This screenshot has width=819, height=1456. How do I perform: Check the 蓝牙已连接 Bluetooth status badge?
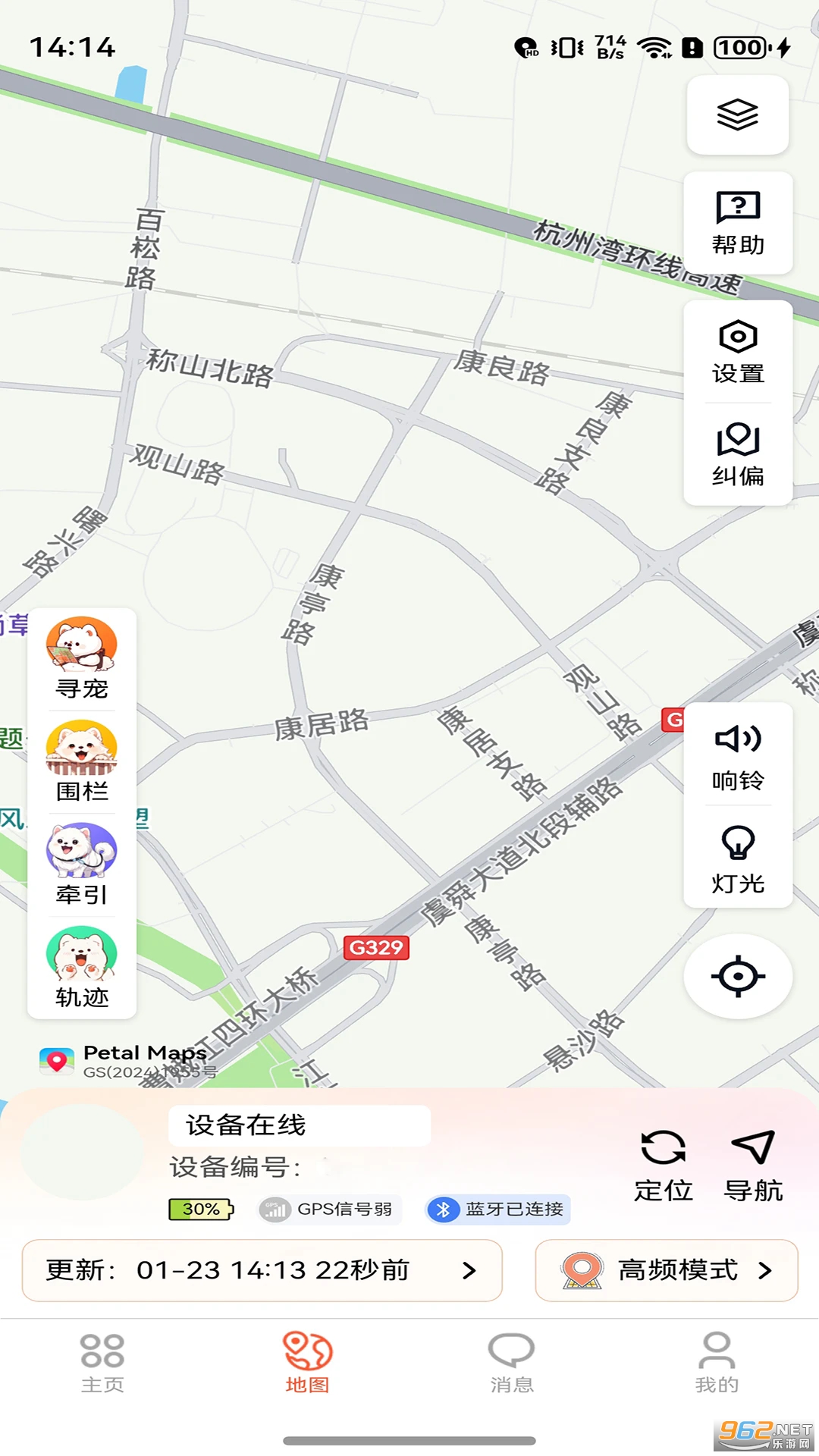497,1210
